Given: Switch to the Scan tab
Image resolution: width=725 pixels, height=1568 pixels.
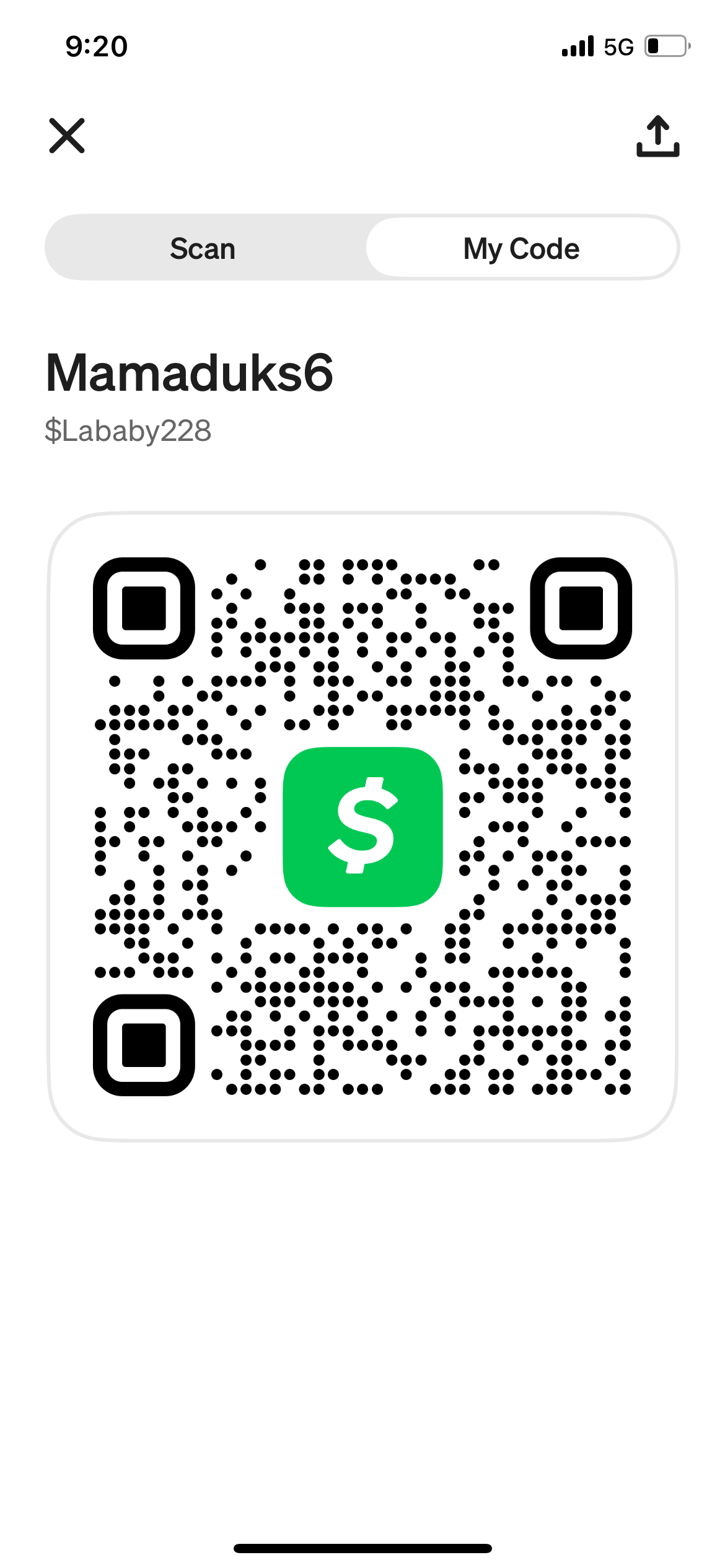Looking at the screenshot, I should 203,248.
